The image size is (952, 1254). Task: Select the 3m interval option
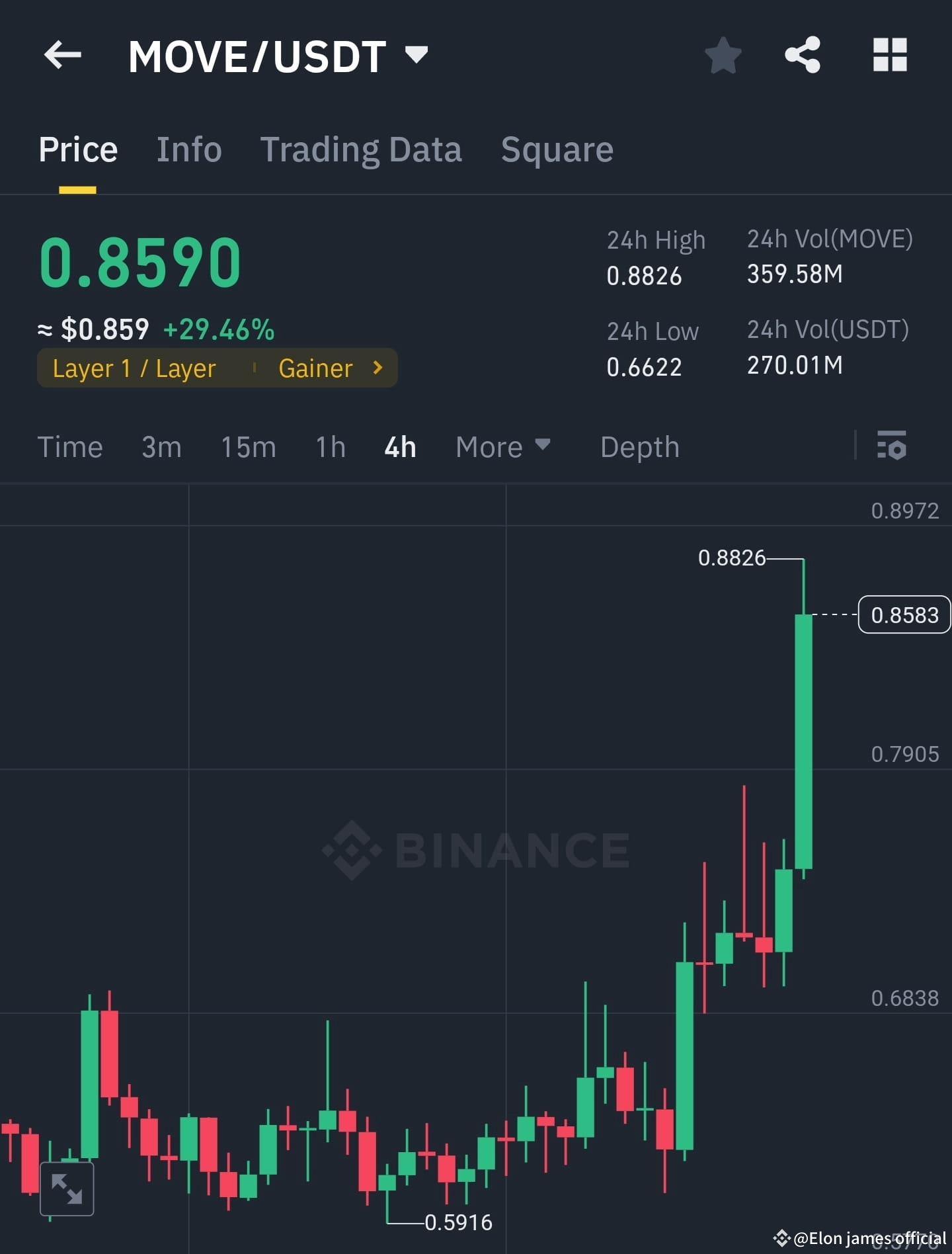pyautogui.click(x=161, y=447)
